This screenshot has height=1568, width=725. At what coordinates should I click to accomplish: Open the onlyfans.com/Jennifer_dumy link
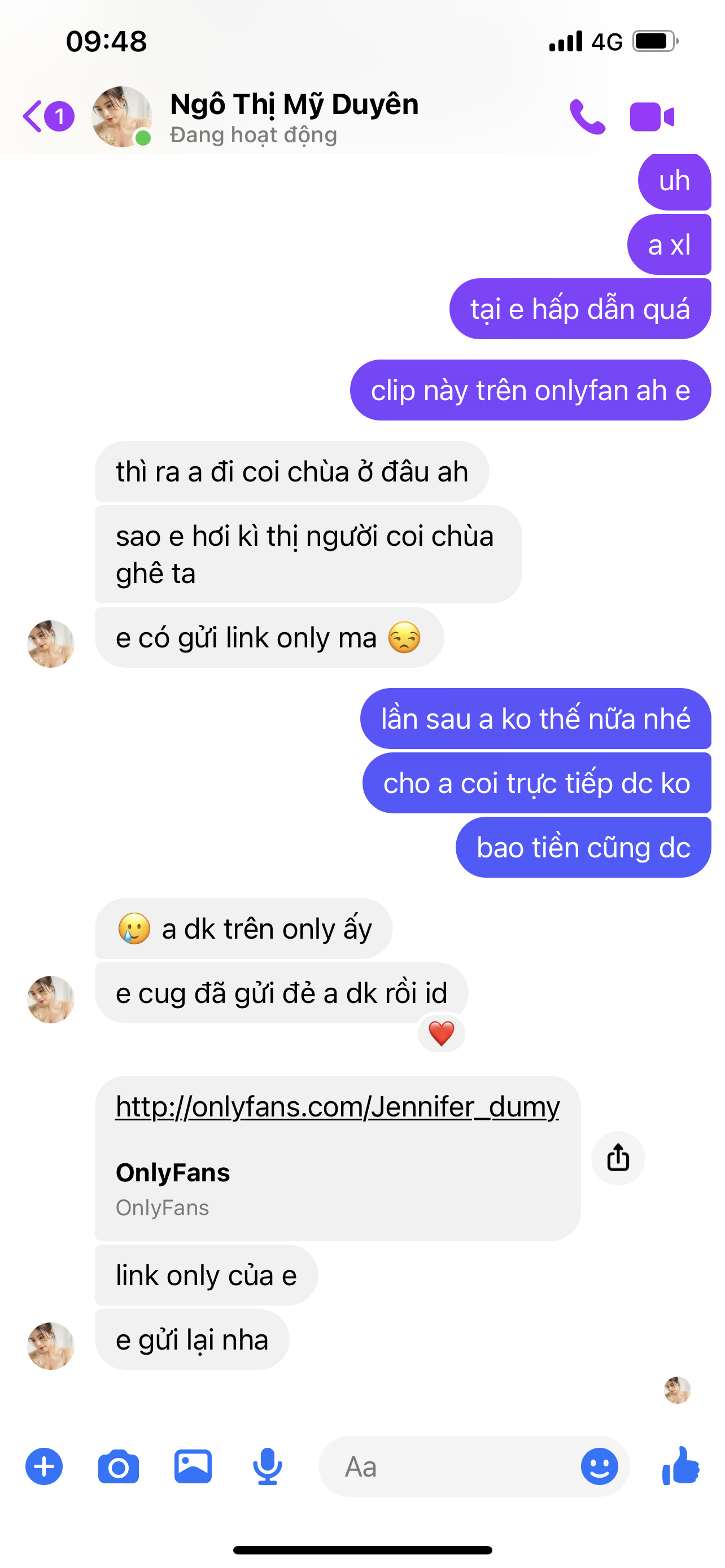337,1107
